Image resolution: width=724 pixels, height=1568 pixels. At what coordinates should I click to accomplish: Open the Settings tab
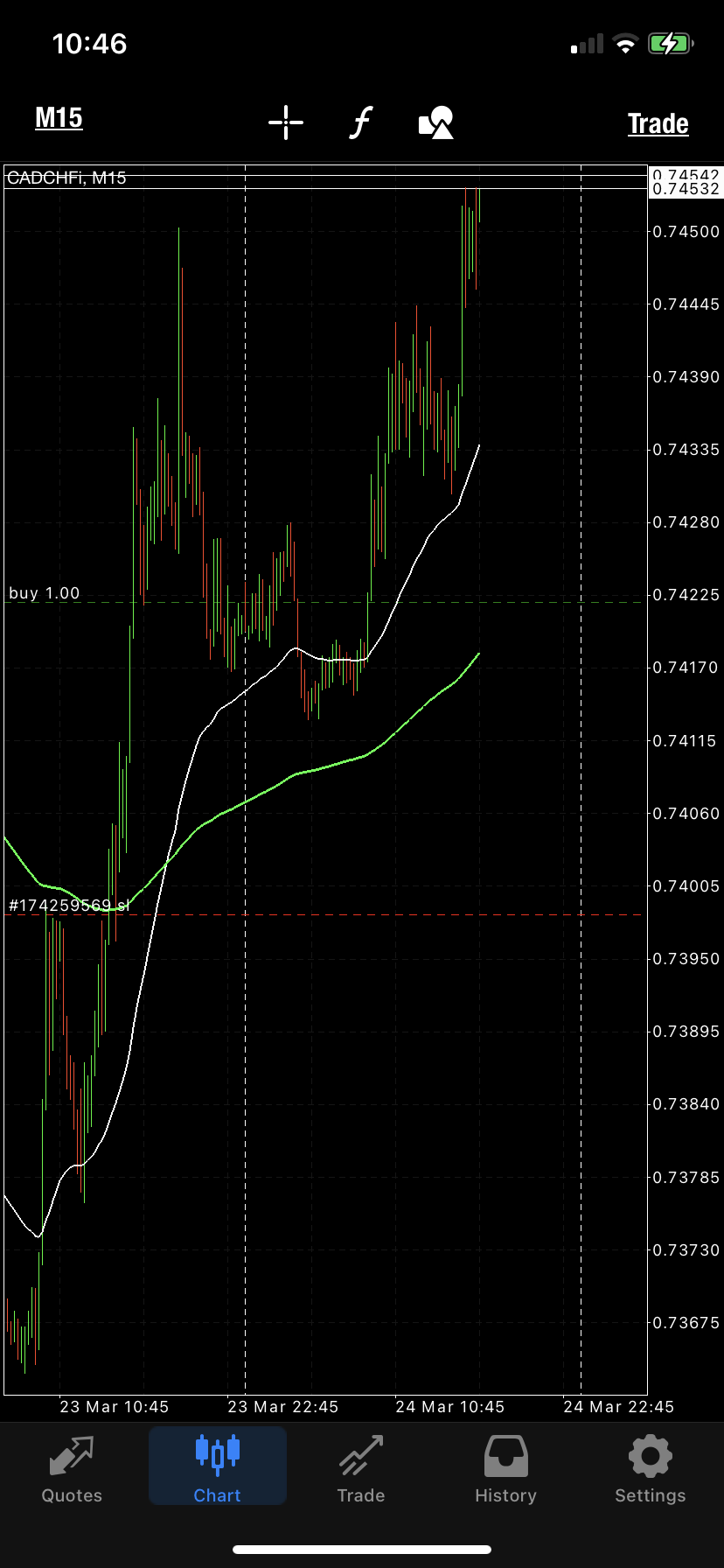click(x=650, y=1468)
